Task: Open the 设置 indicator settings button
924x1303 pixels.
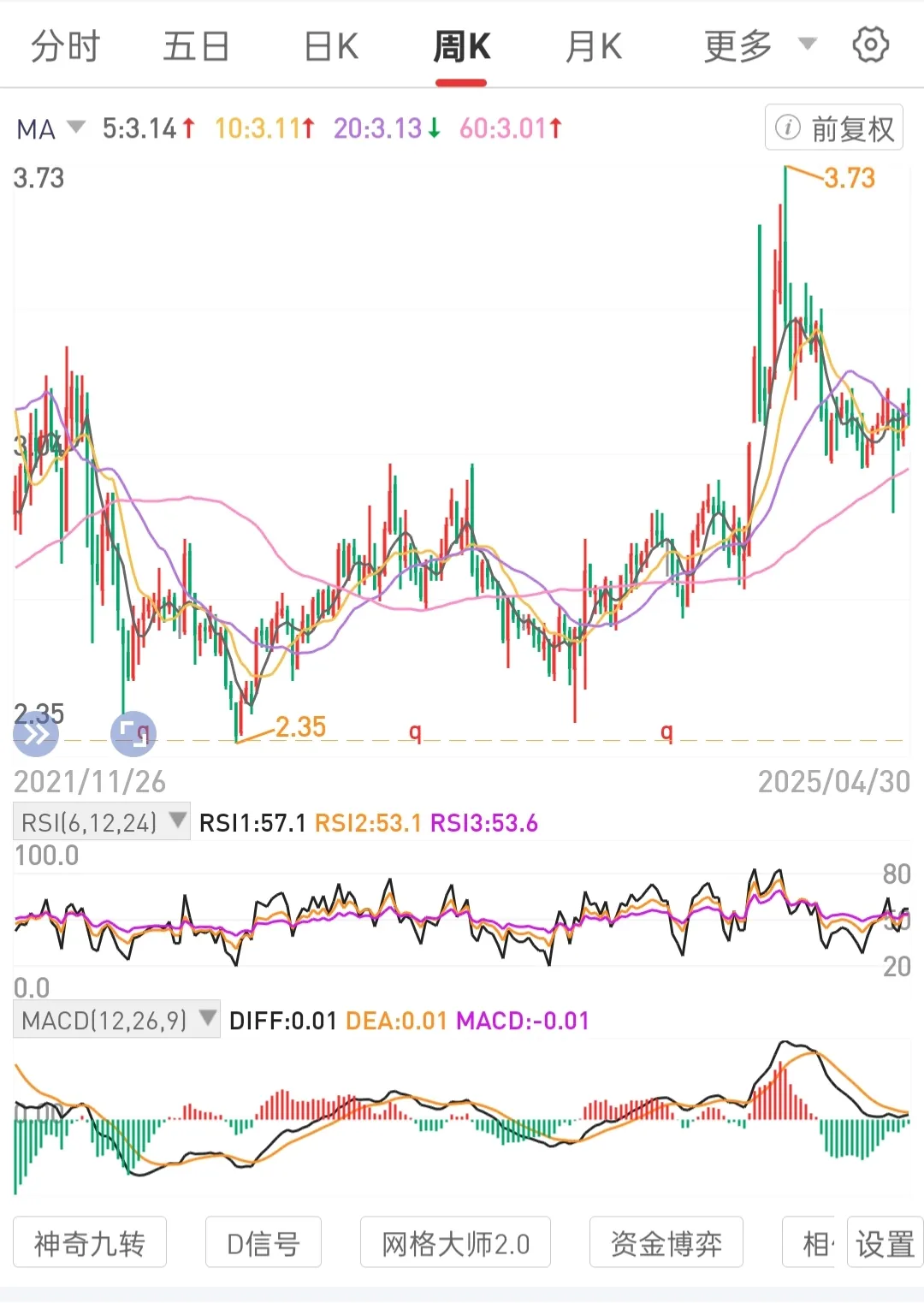Action: 885,1243
